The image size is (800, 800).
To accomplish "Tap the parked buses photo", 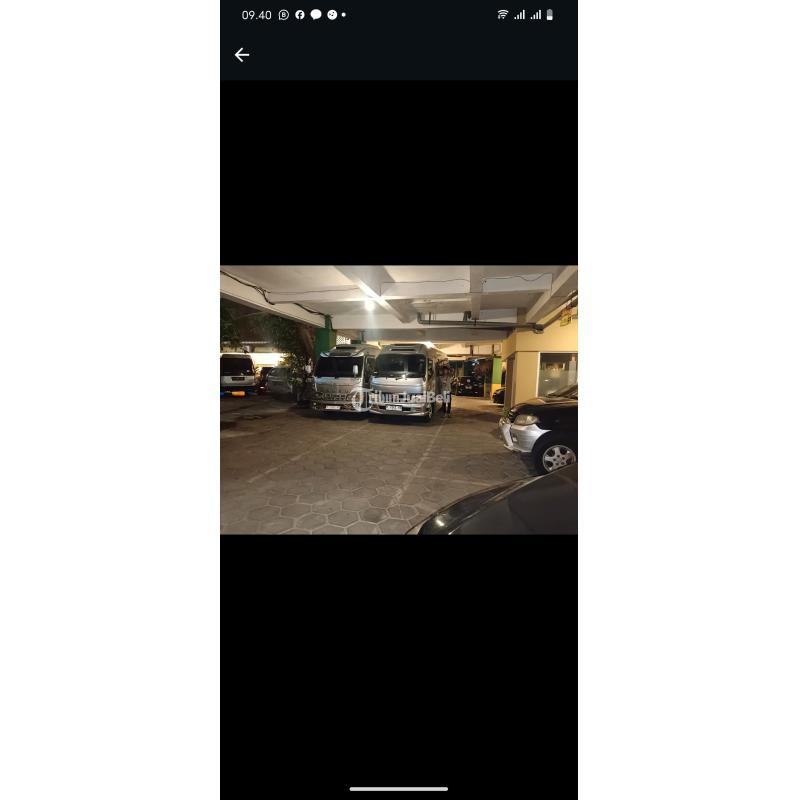I will [x=398, y=400].
